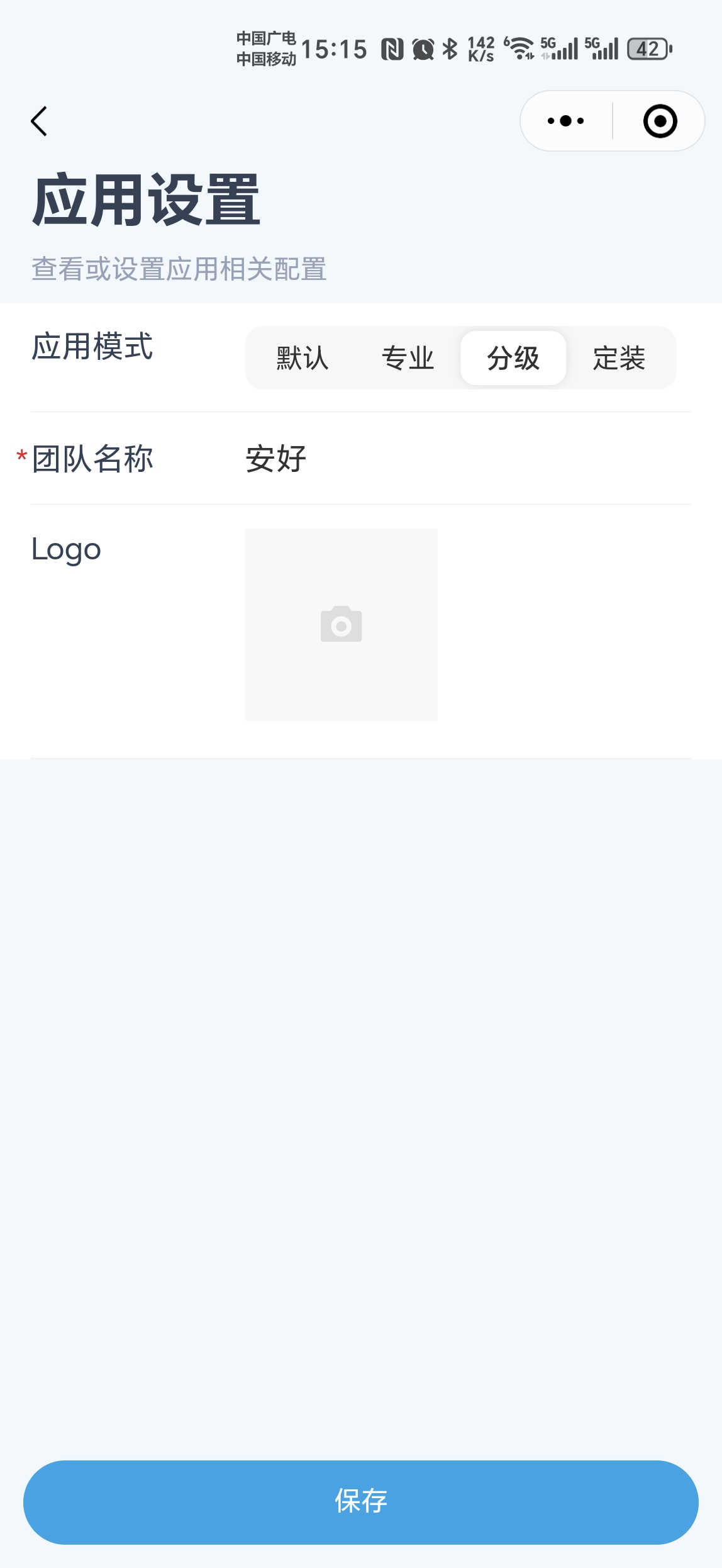Switch application mode to 默认
This screenshot has width=722, height=1568.
point(303,358)
